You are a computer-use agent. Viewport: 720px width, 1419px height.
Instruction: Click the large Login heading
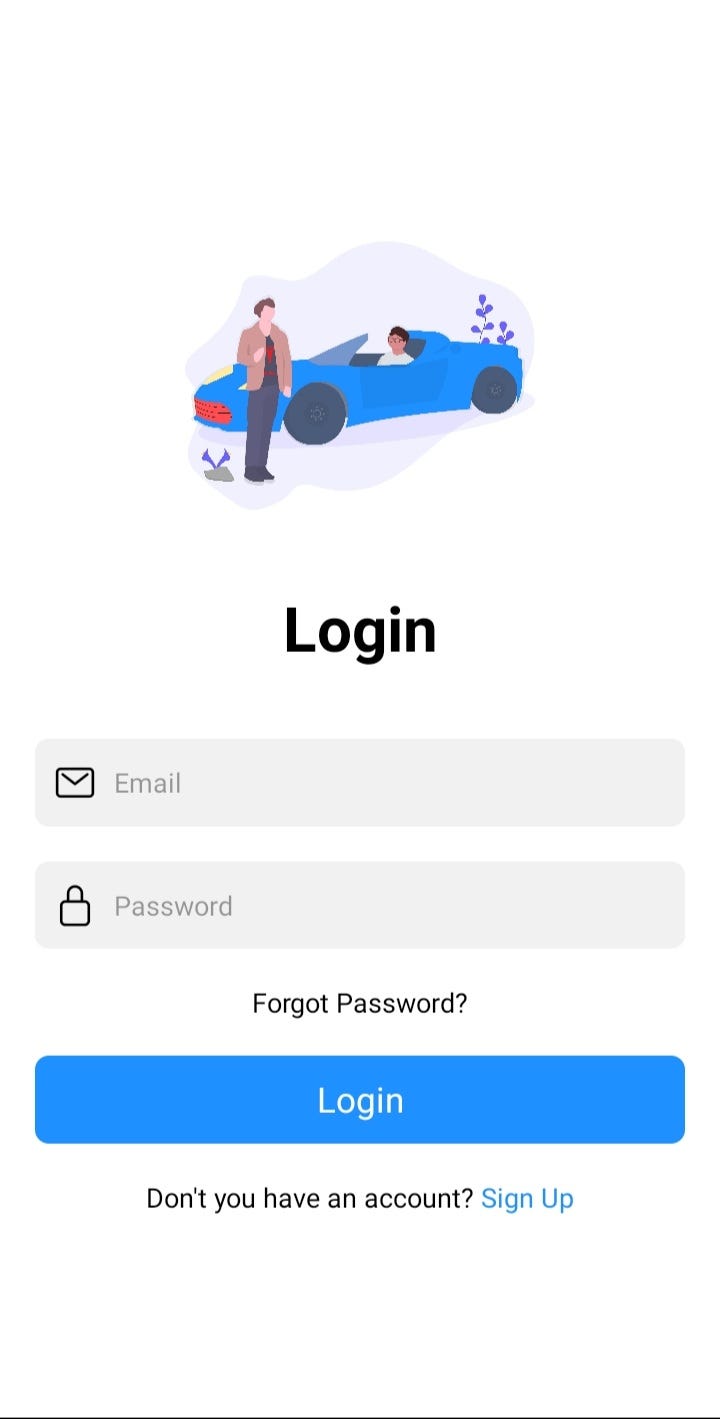click(x=360, y=630)
